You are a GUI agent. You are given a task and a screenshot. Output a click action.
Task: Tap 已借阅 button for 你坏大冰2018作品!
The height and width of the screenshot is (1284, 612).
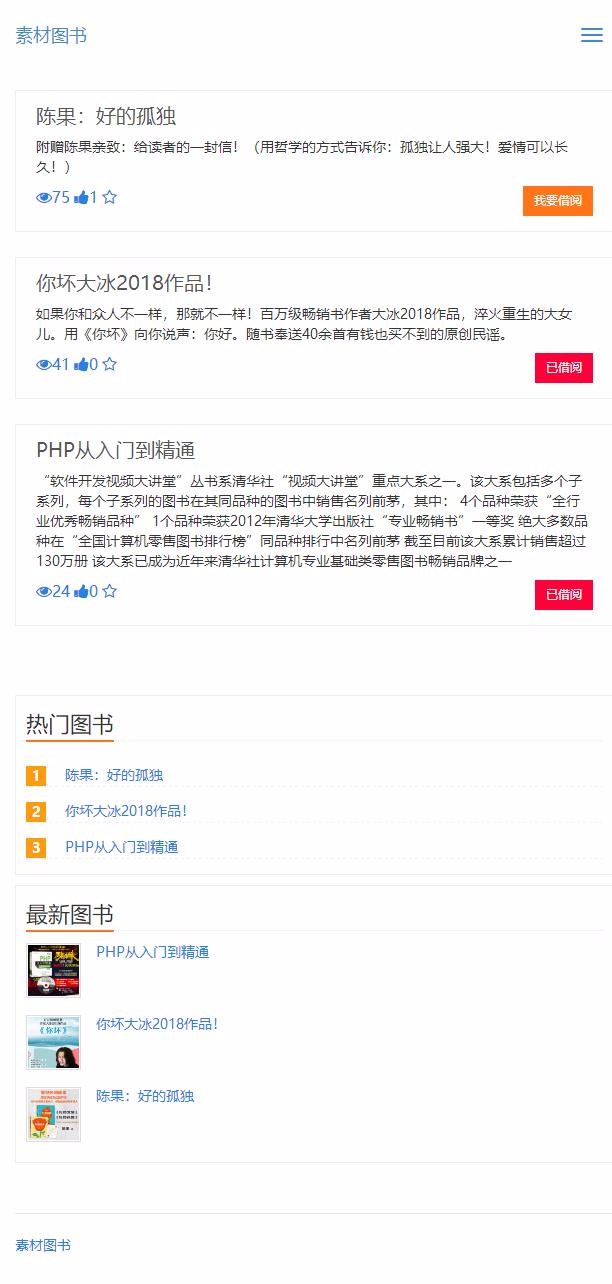563,368
